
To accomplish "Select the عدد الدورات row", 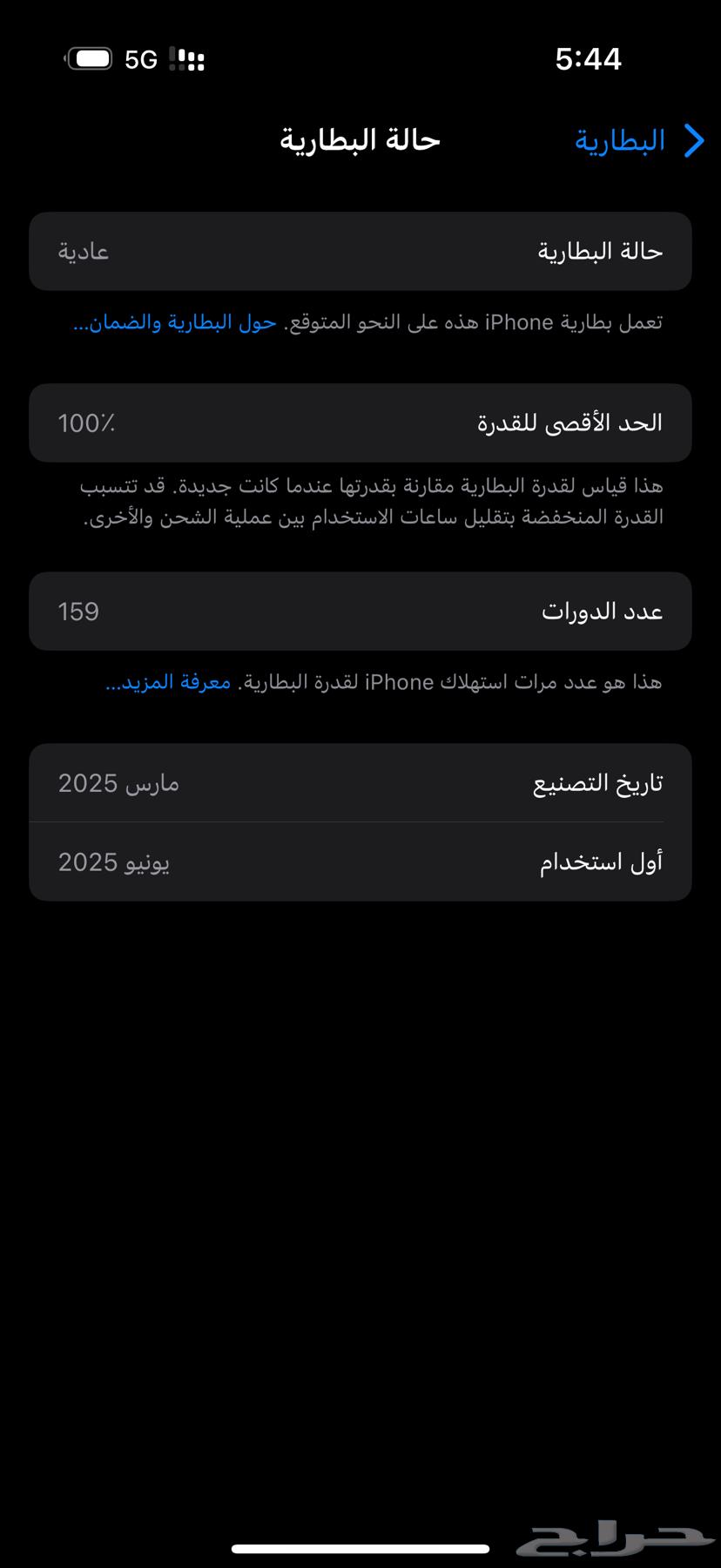I will point(360,611).
